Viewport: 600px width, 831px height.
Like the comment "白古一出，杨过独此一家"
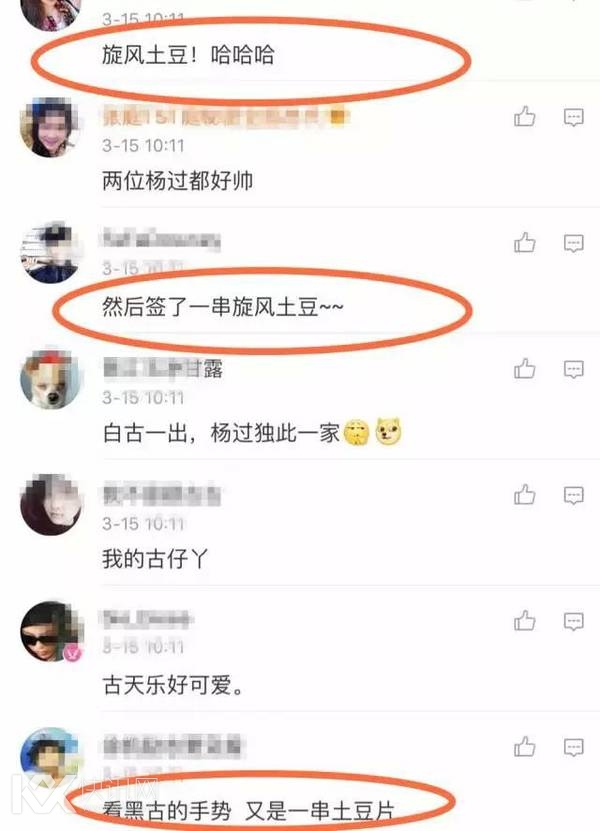pyautogui.click(x=525, y=370)
